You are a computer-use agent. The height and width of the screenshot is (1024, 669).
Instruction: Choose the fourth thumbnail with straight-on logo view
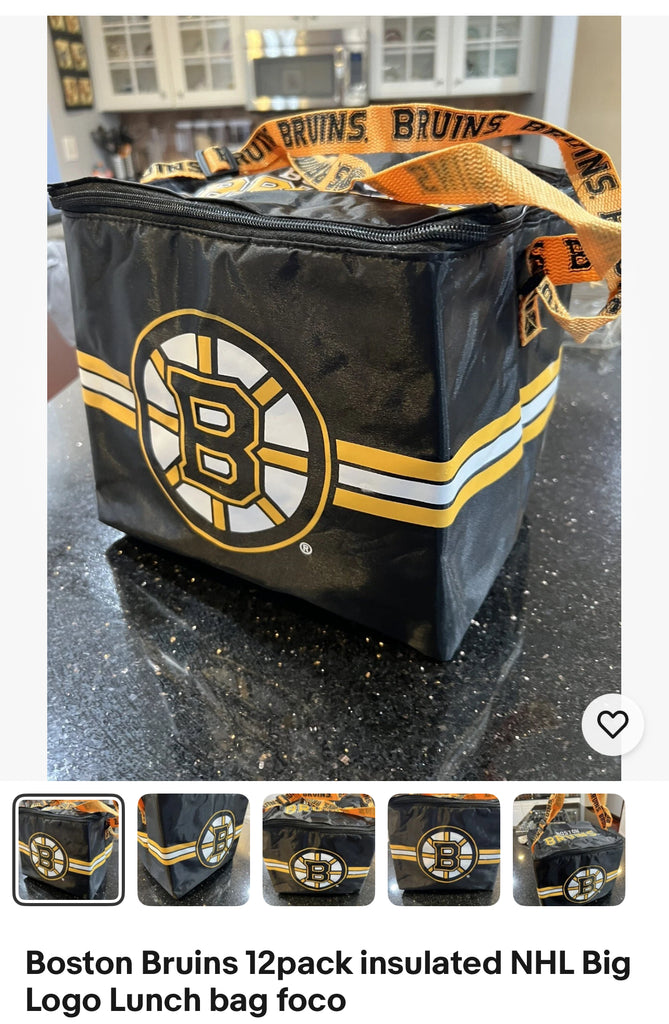point(443,849)
